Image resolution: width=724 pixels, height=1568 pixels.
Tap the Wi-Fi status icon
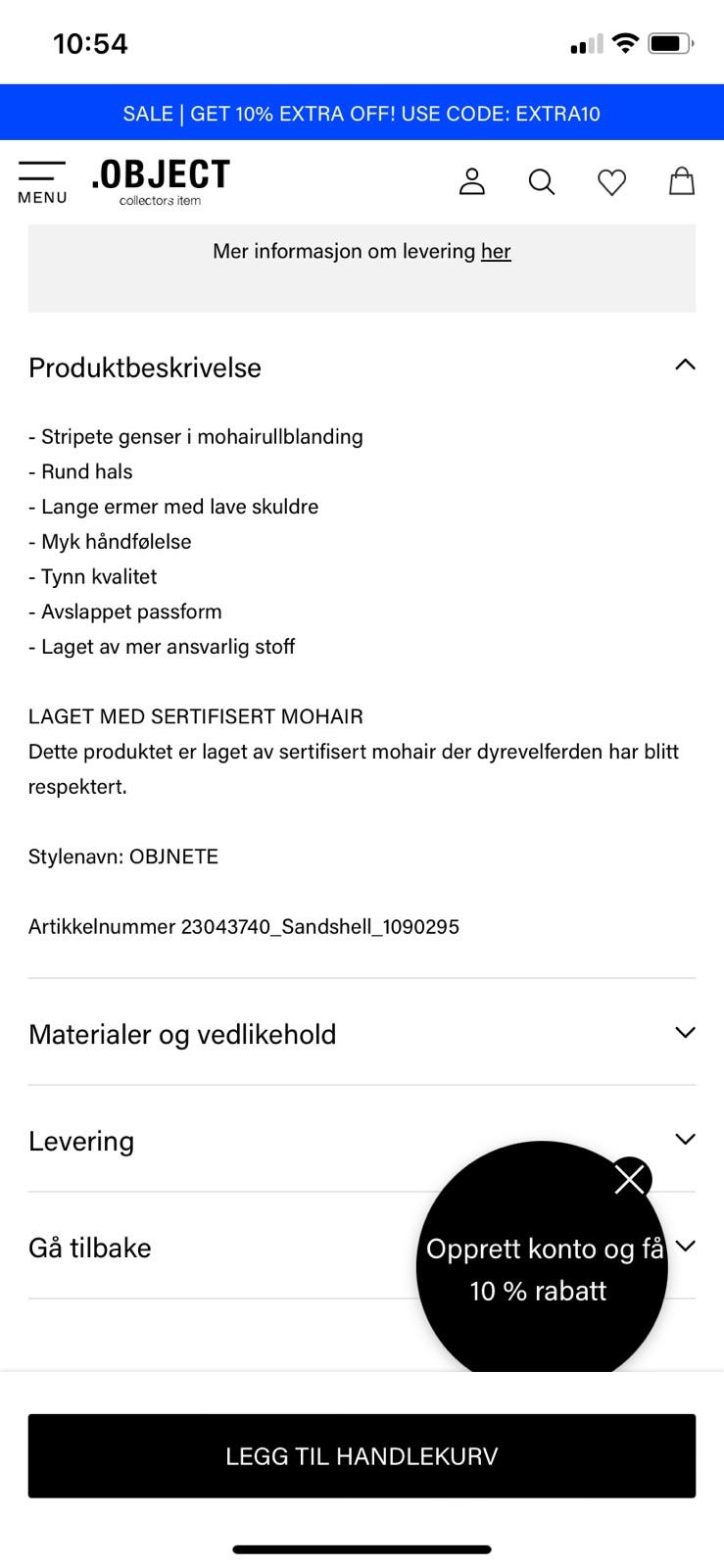point(624,41)
